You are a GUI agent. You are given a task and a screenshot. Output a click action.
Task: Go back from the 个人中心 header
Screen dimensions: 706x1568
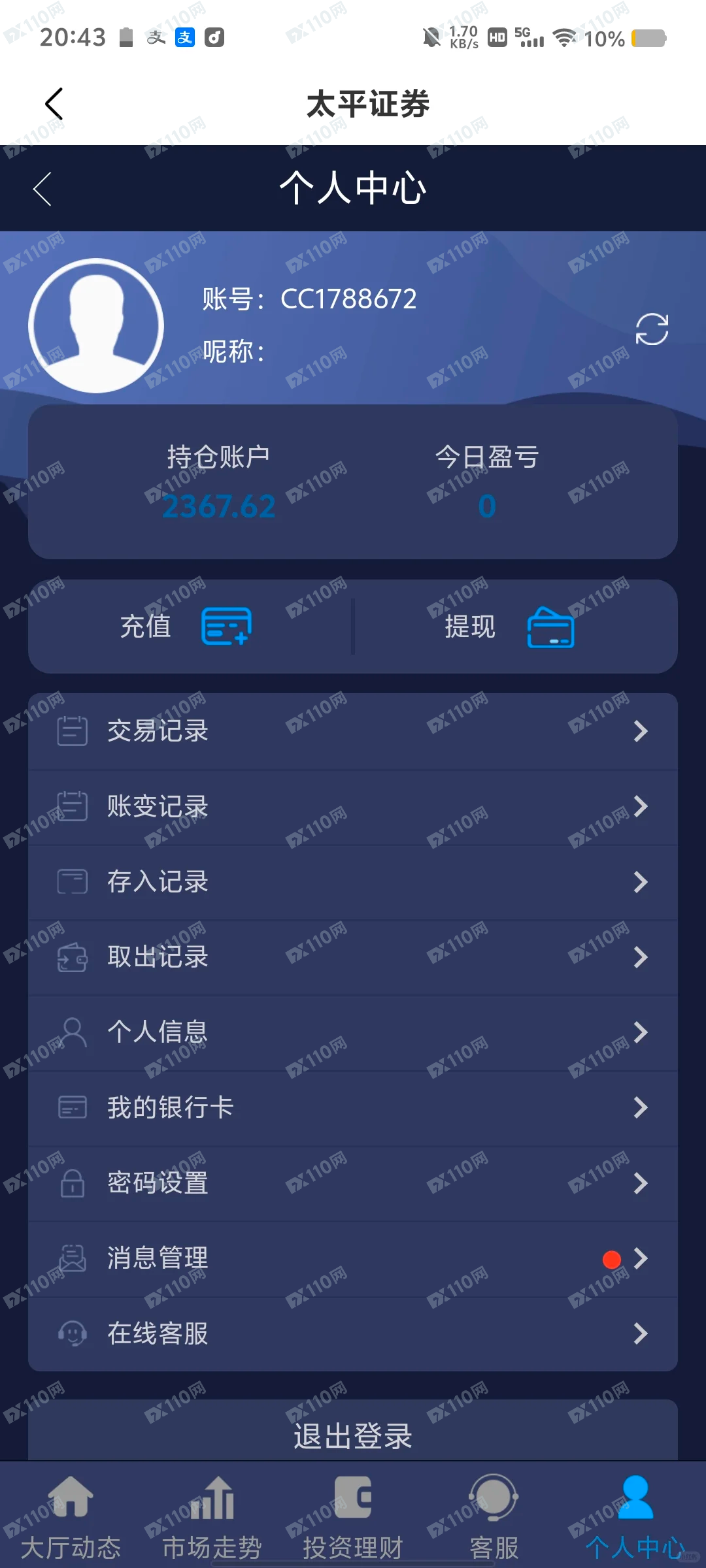[42, 189]
